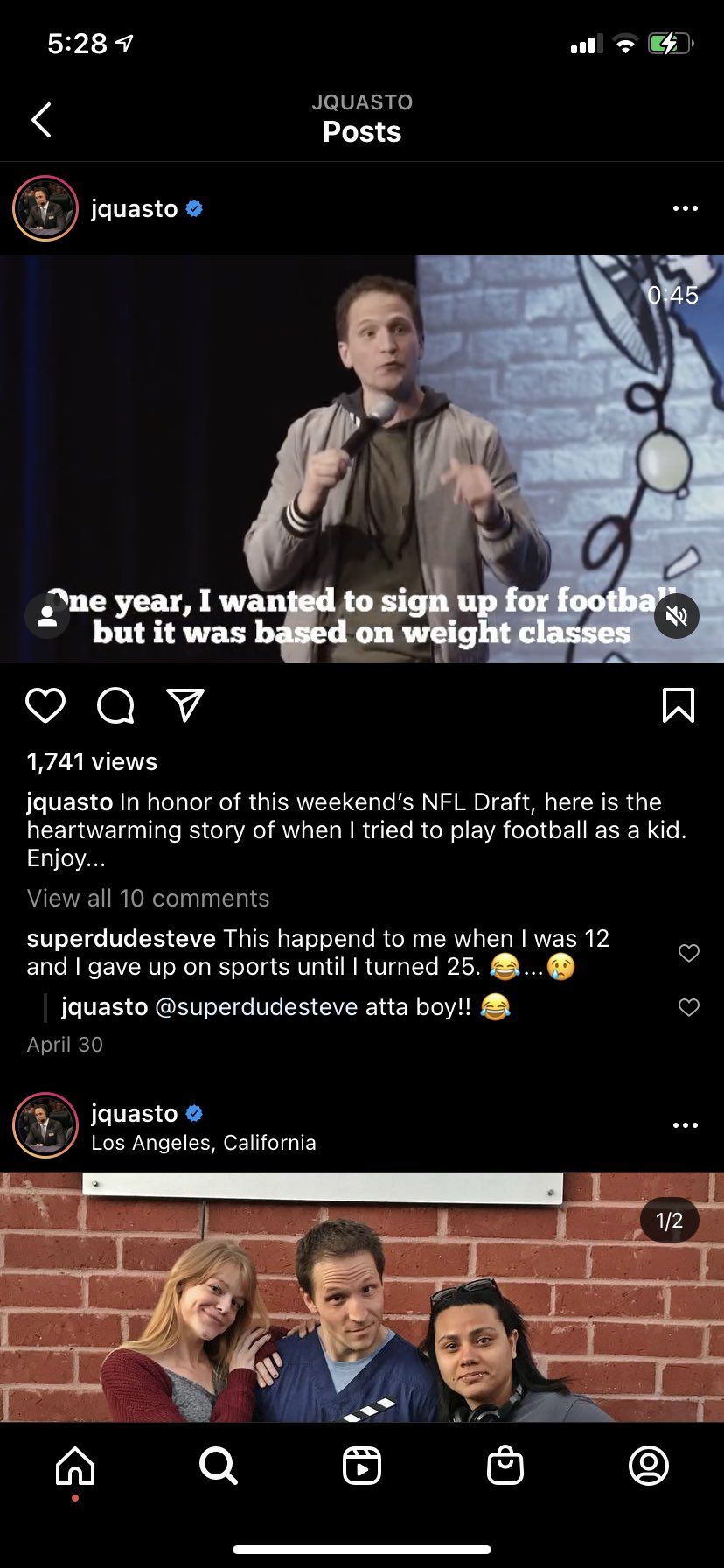Open the Shop tab

pos(505,1465)
